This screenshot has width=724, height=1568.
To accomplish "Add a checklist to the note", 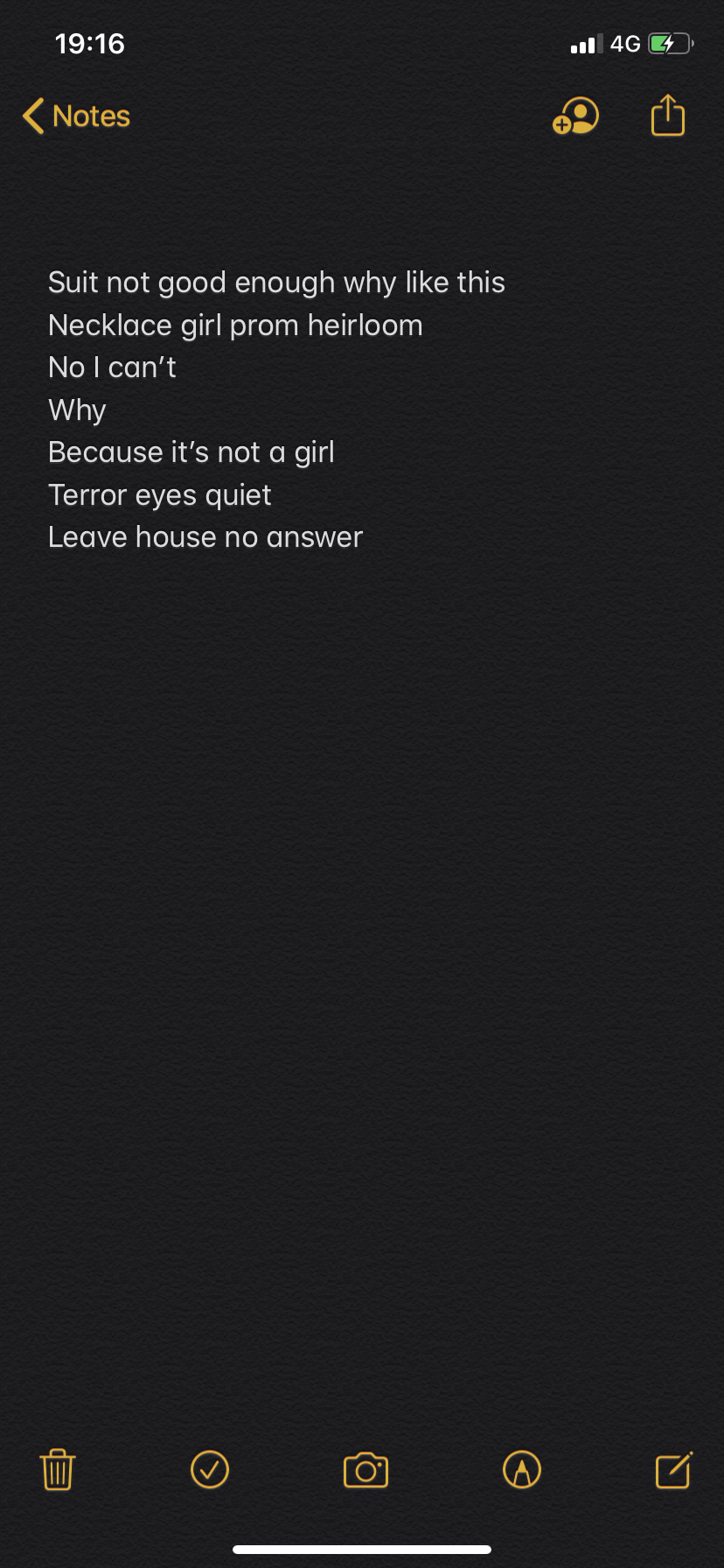I will point(210,1469).
